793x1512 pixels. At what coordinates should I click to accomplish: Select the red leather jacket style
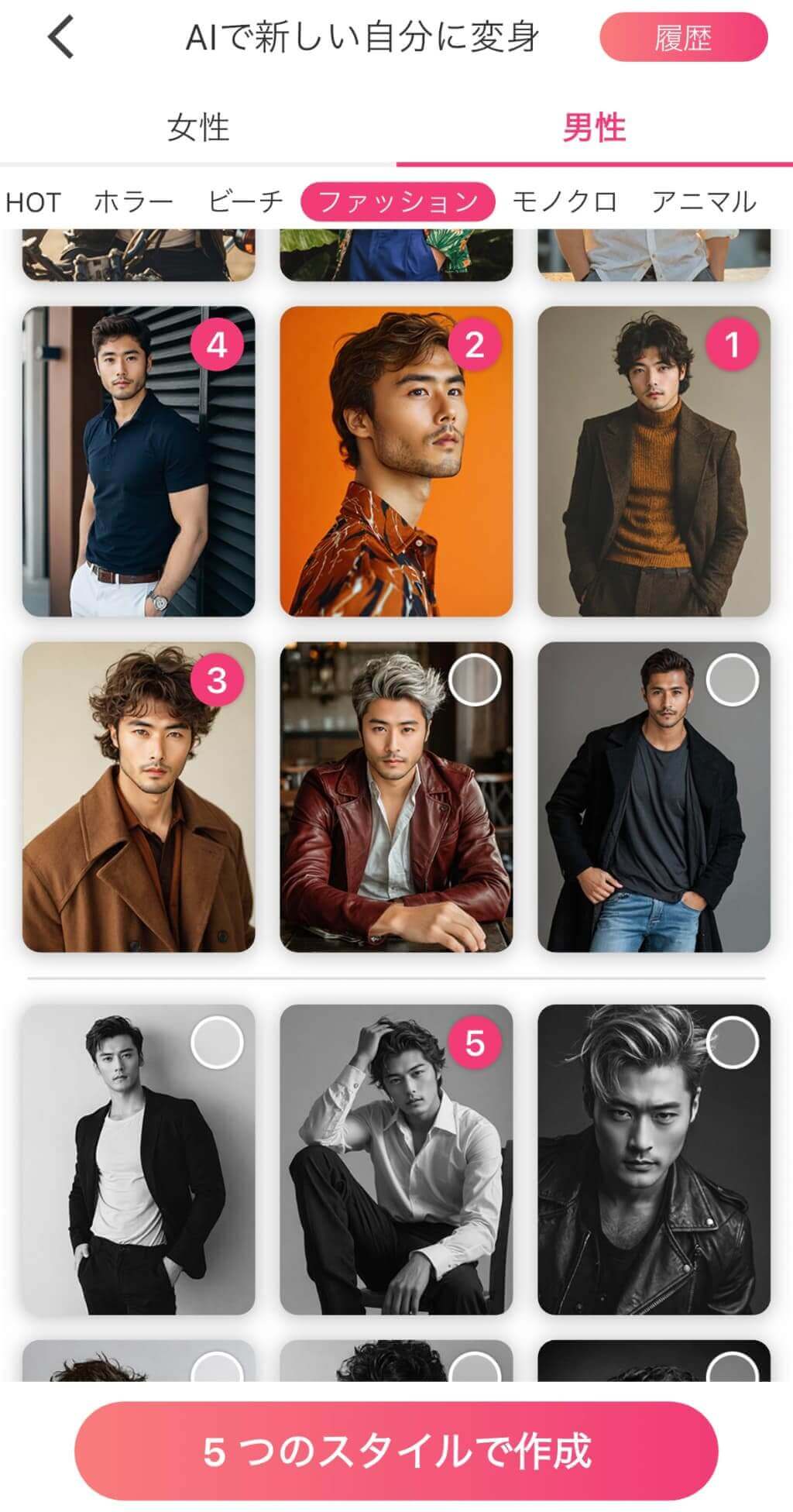coord(396,796)
